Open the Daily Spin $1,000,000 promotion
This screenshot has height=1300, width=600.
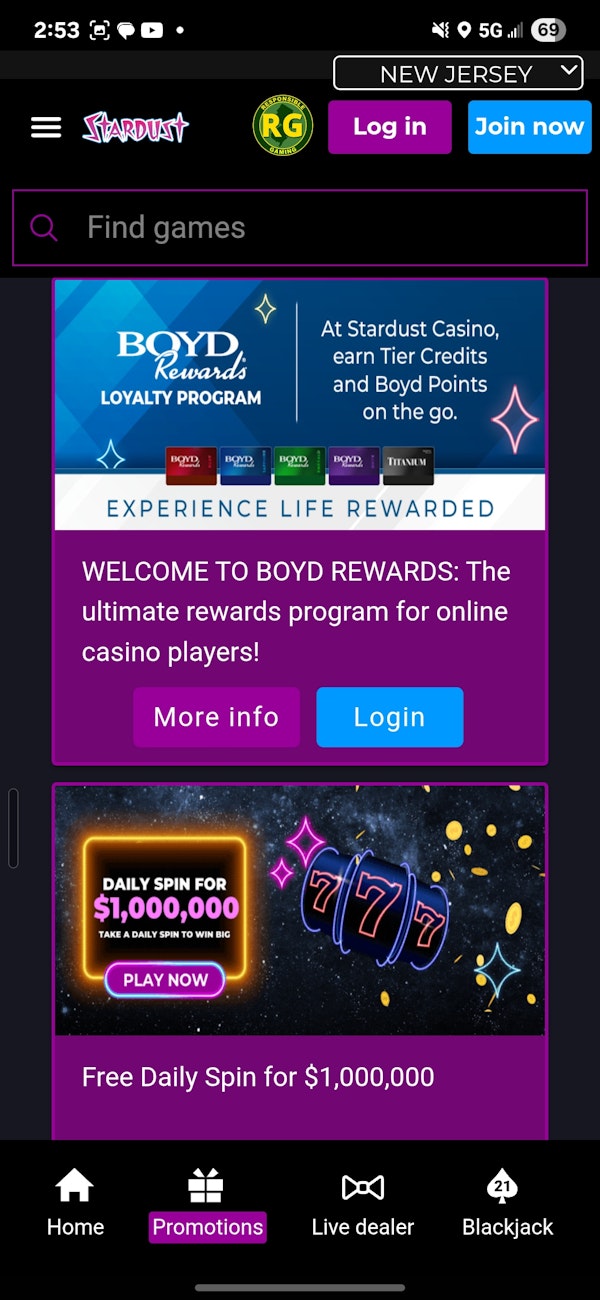pos(300,910)
